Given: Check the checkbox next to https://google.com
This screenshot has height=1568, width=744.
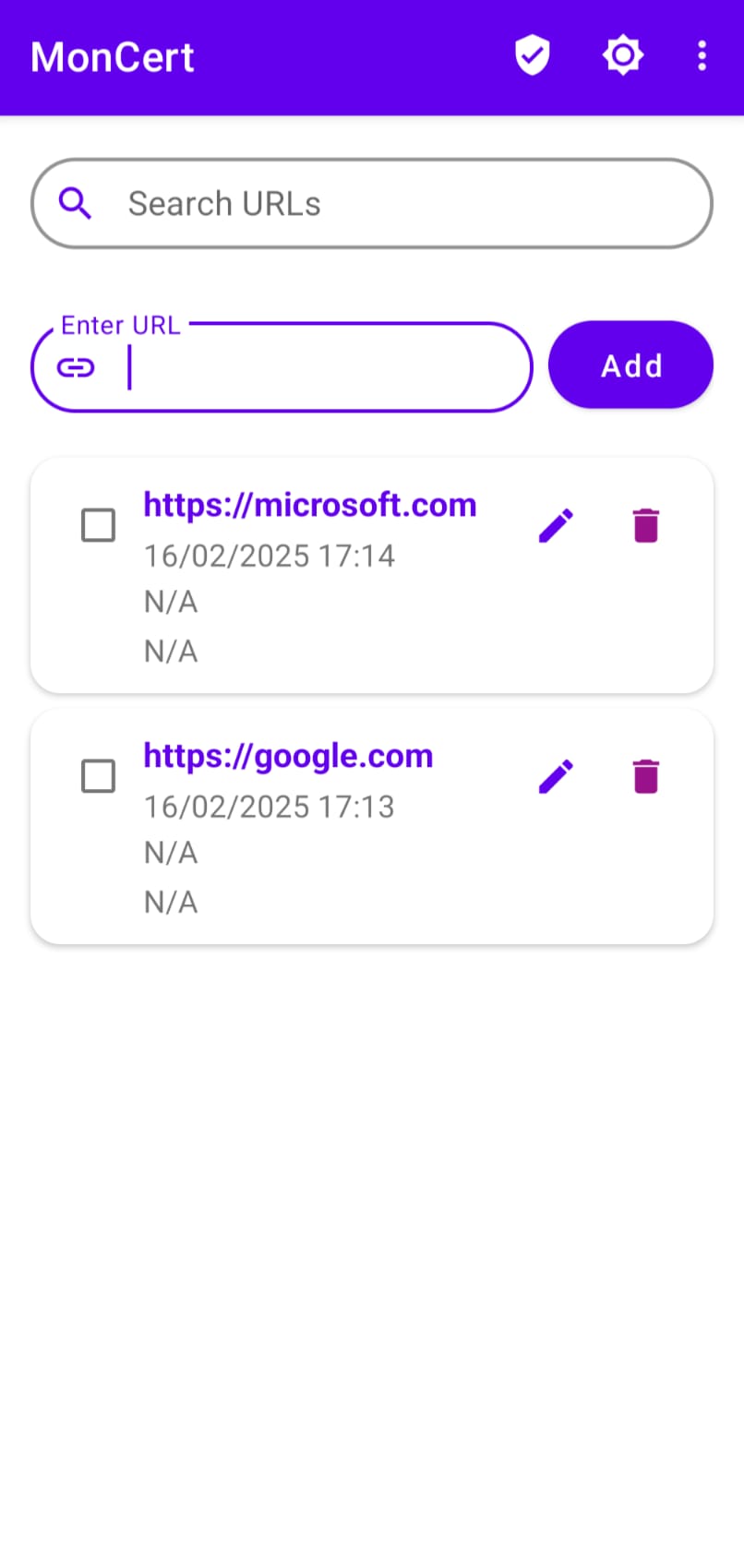Looking at the screenshot, I should coord(98,775).
